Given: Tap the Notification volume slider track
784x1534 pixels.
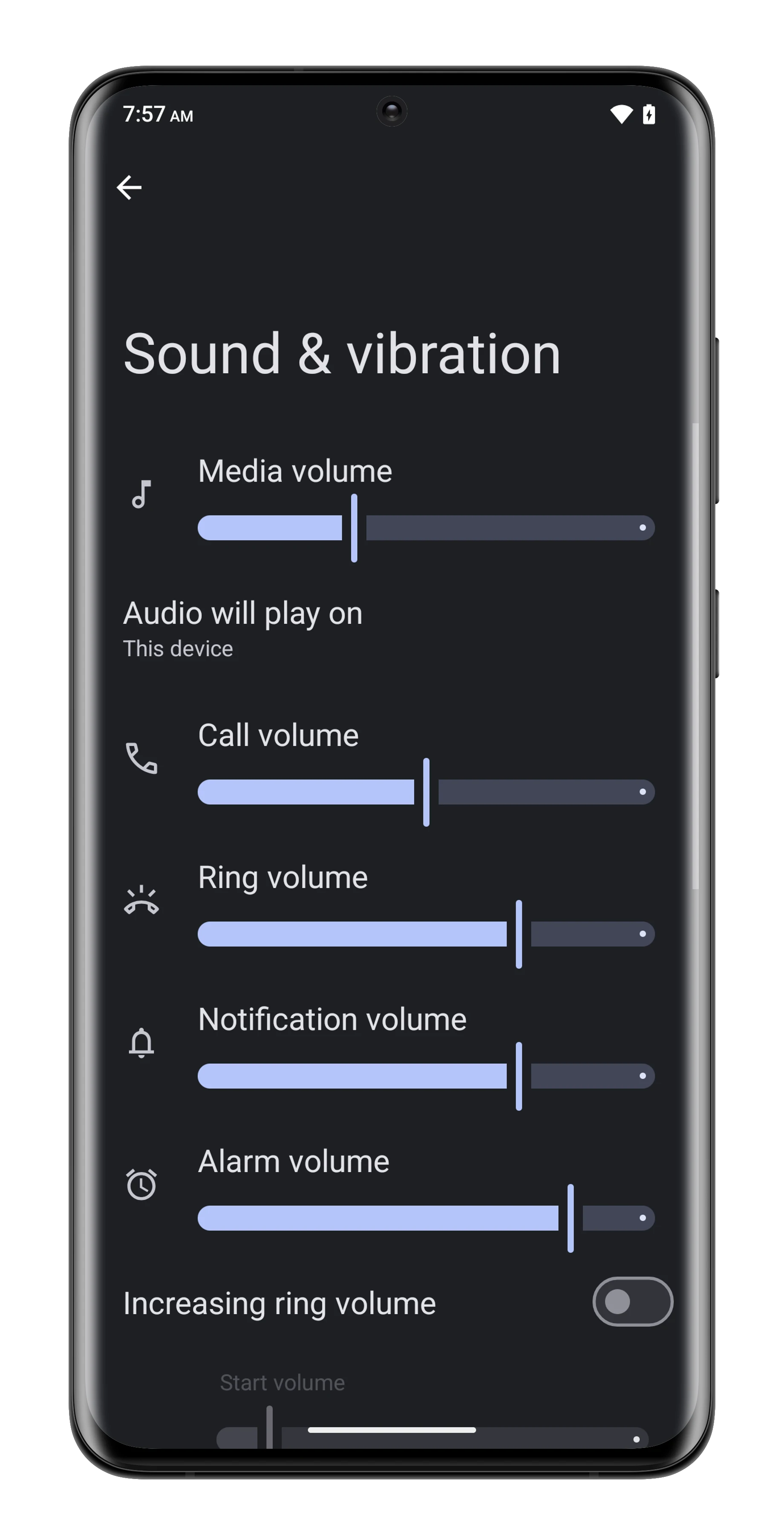Looking at the screenshot, I should [426, 1076].
